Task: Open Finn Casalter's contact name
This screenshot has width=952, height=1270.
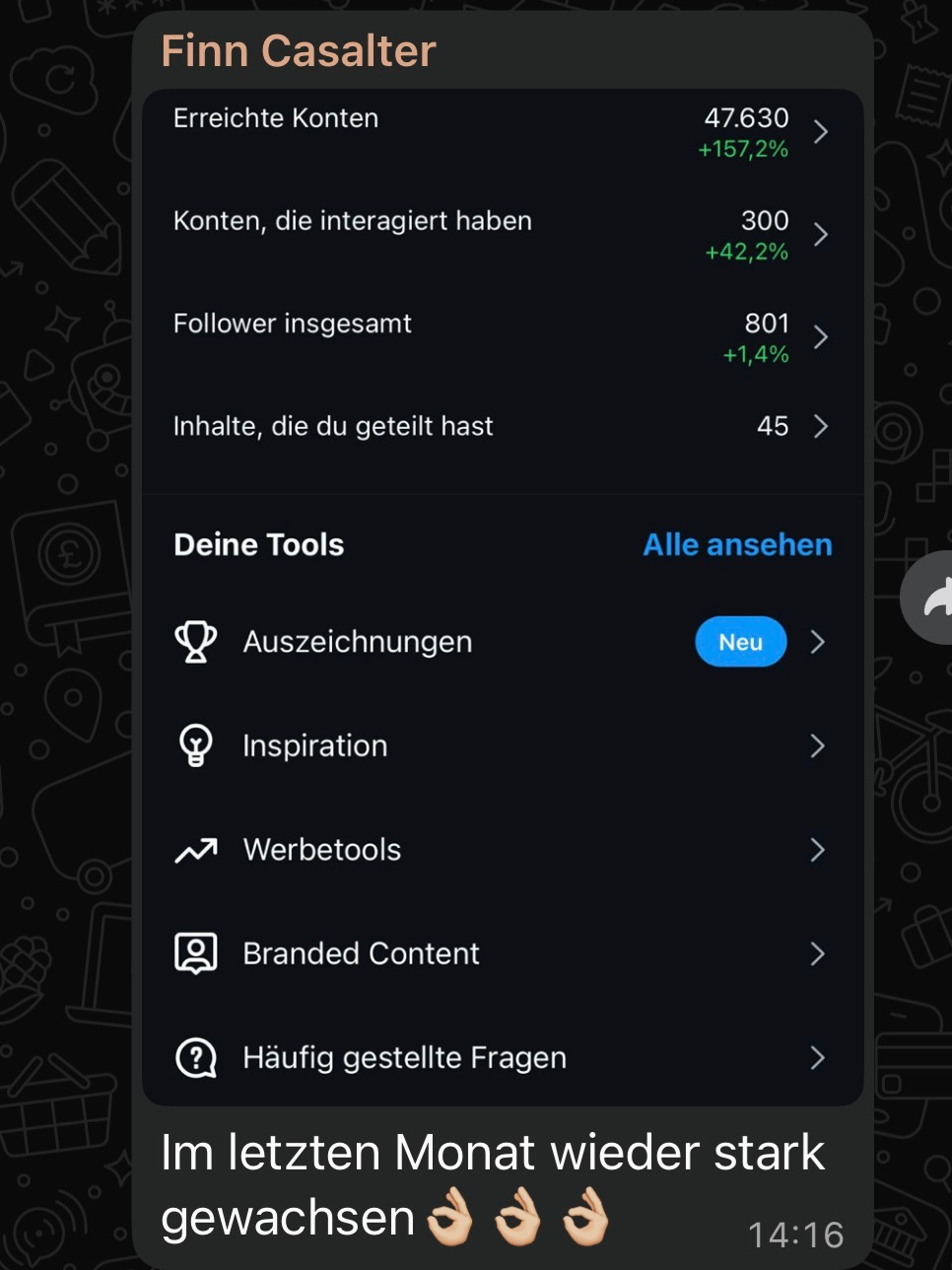Action: click(x=298, y=50)
